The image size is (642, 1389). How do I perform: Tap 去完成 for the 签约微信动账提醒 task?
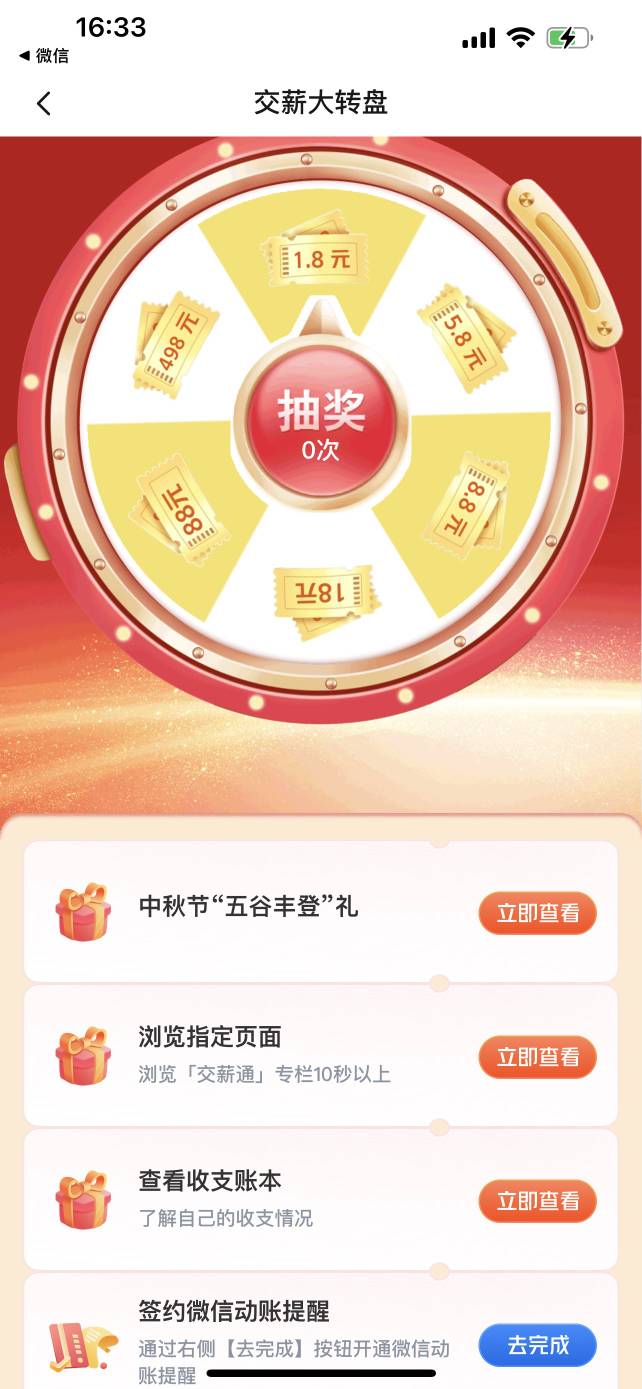(x=537, y=1345)
